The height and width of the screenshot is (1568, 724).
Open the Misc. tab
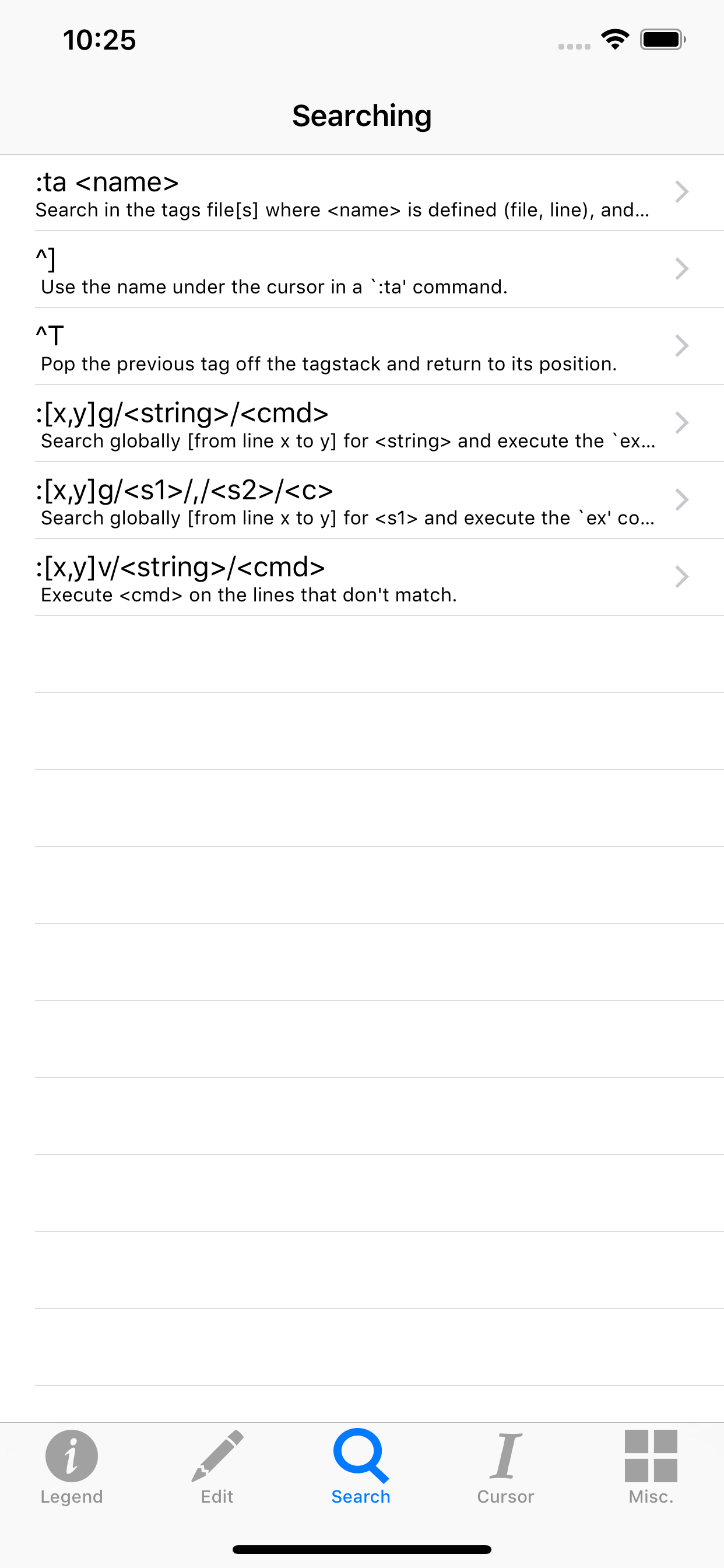pyautogui.click(x=651, y=1467)
